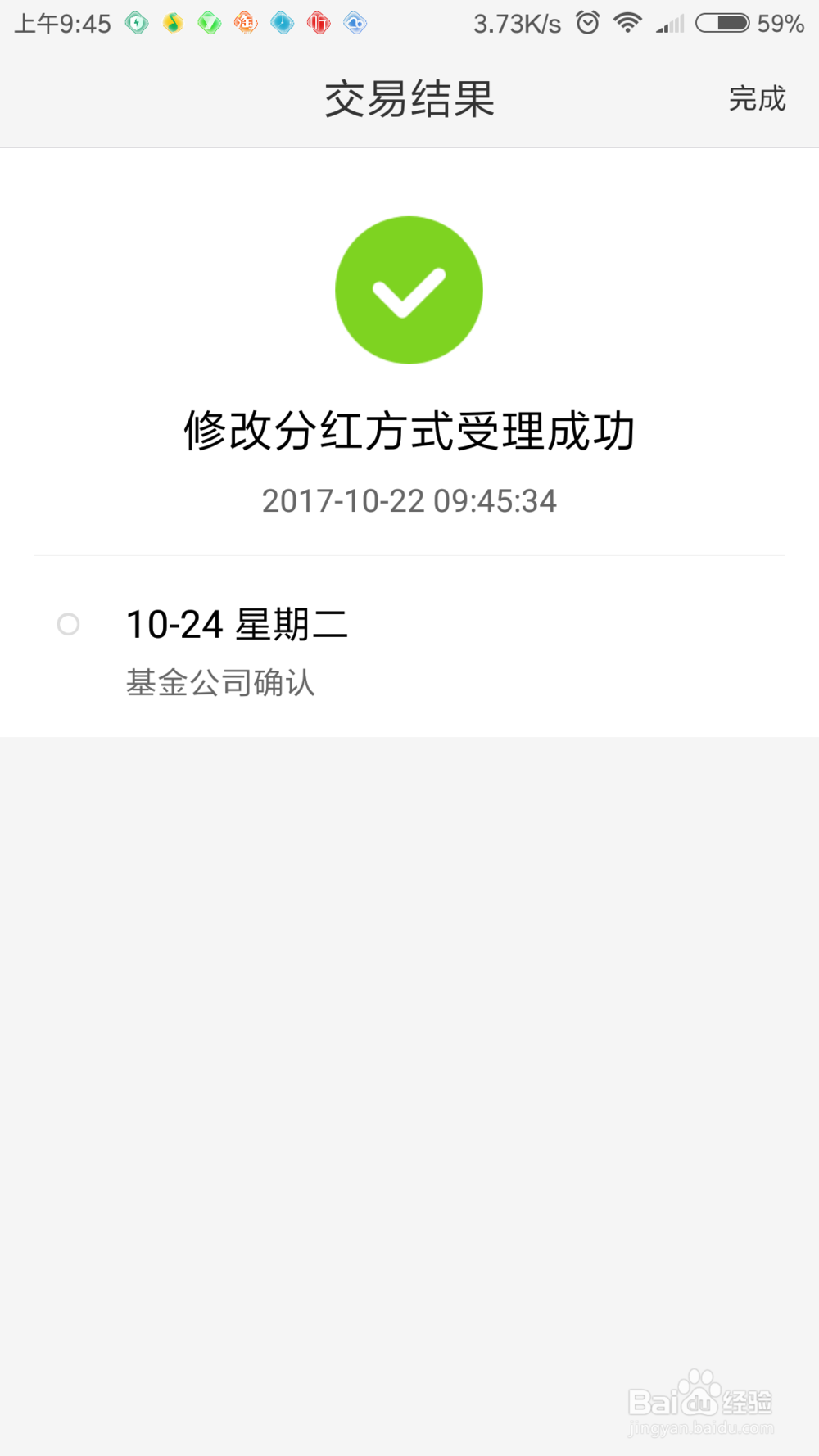Tap the green success checkmark icon
The height and width of the screenshot is (1456, 819).
click(x=409, y=289)
